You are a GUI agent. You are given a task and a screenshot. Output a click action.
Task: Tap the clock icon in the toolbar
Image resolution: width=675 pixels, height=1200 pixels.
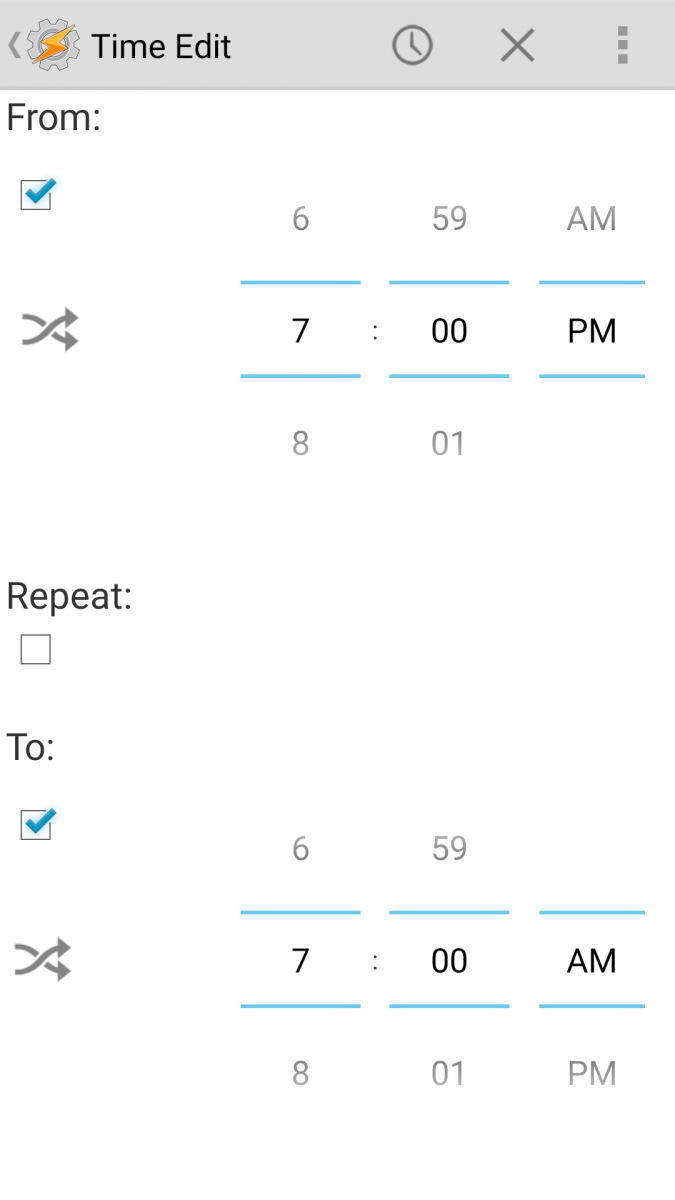[x=412, y=46]
